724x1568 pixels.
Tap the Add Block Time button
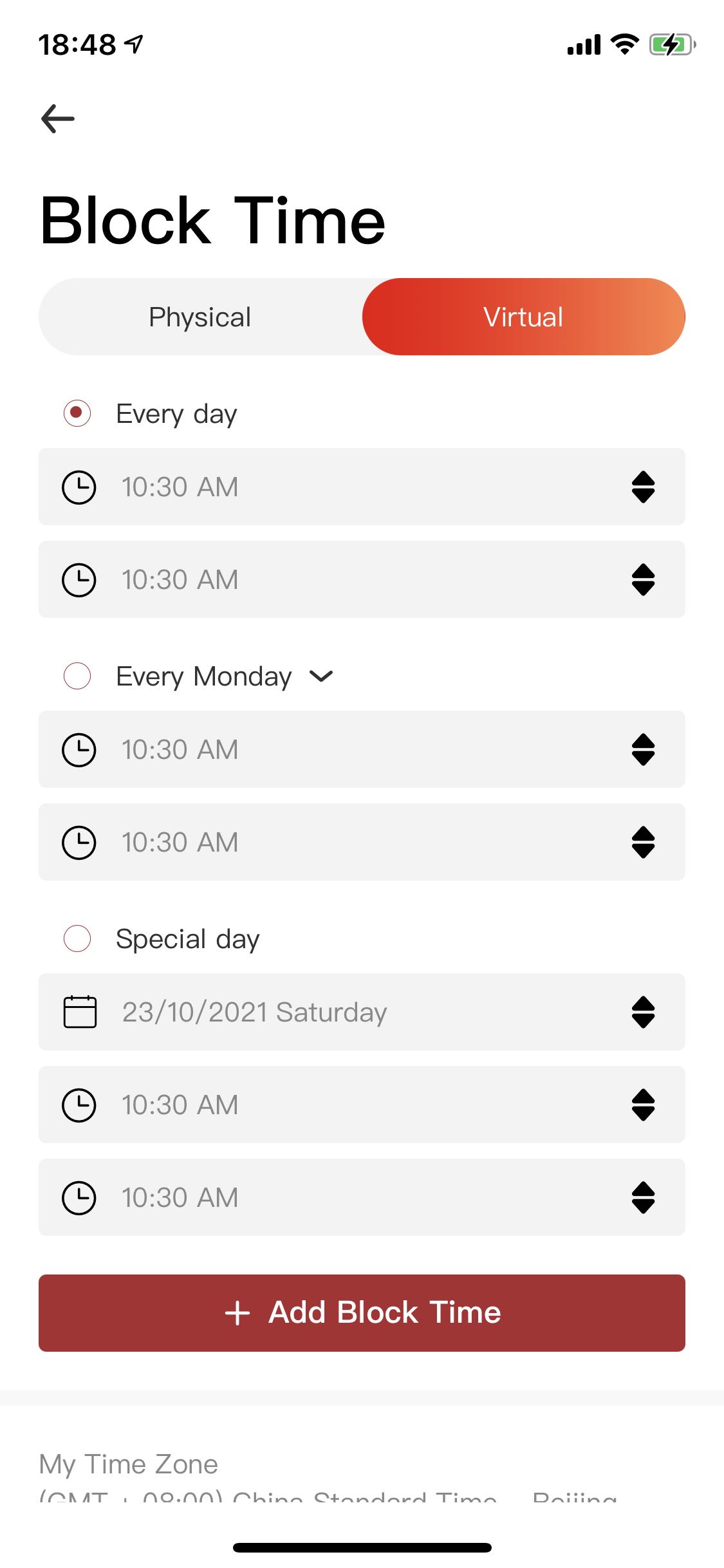coord(362,1313)
